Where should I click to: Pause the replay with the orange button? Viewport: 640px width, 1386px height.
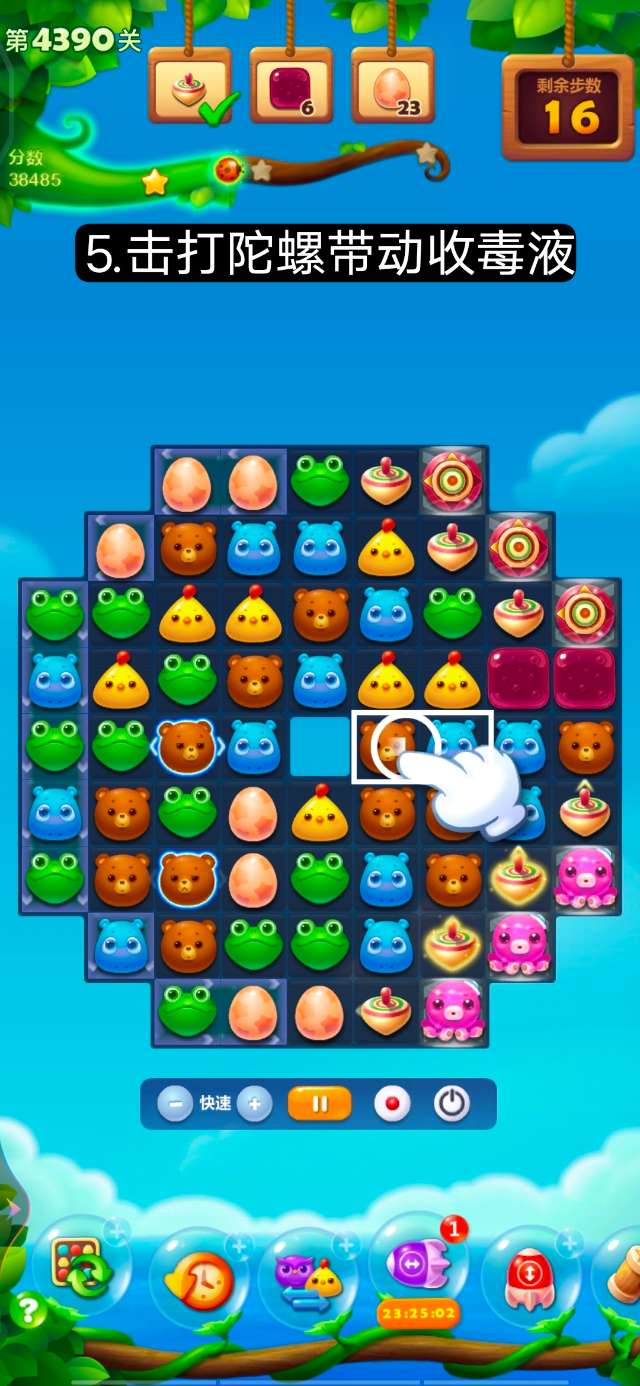[320, 1104]
